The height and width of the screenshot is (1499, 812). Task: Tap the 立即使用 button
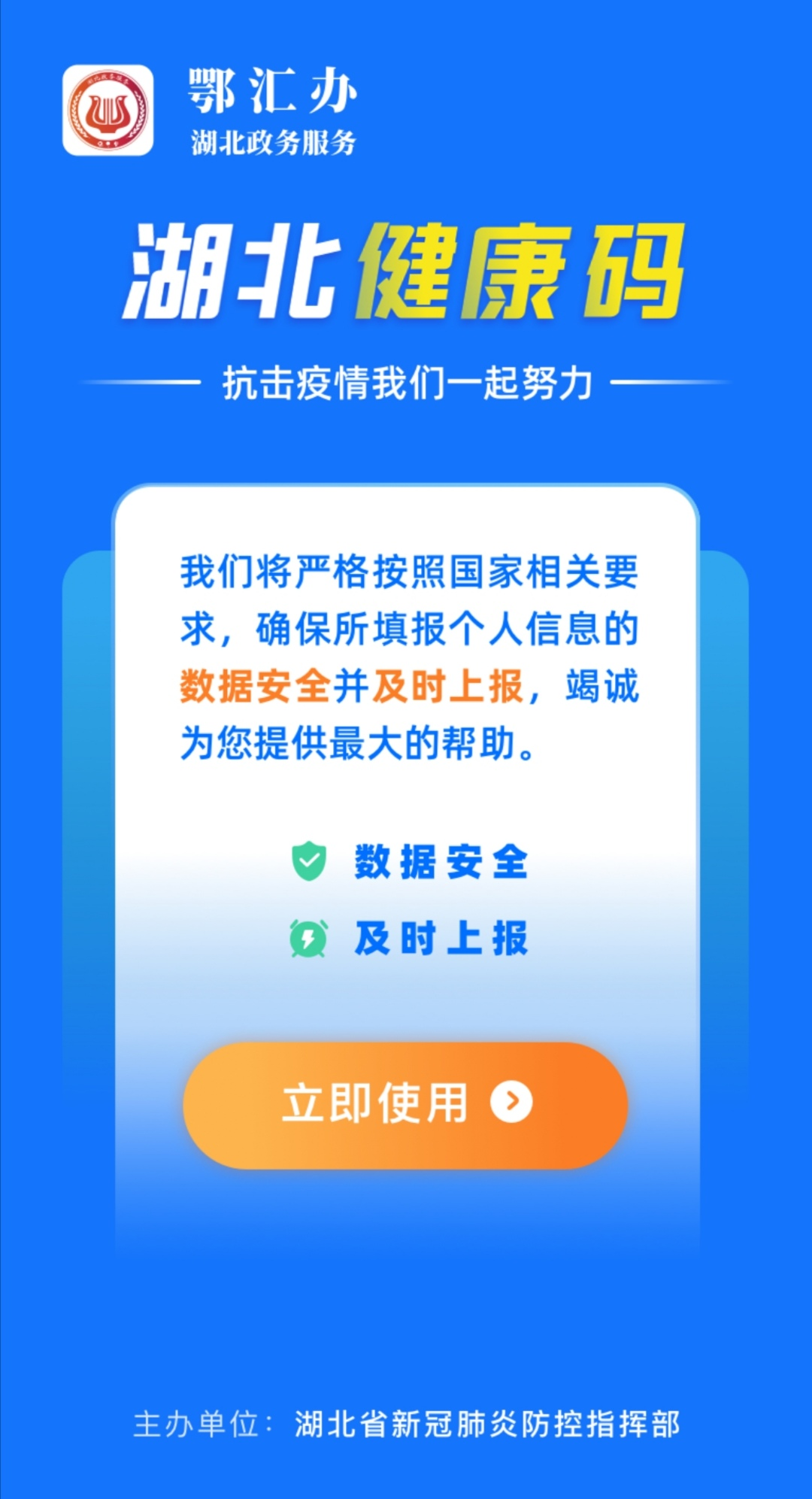pos(405,1104)
